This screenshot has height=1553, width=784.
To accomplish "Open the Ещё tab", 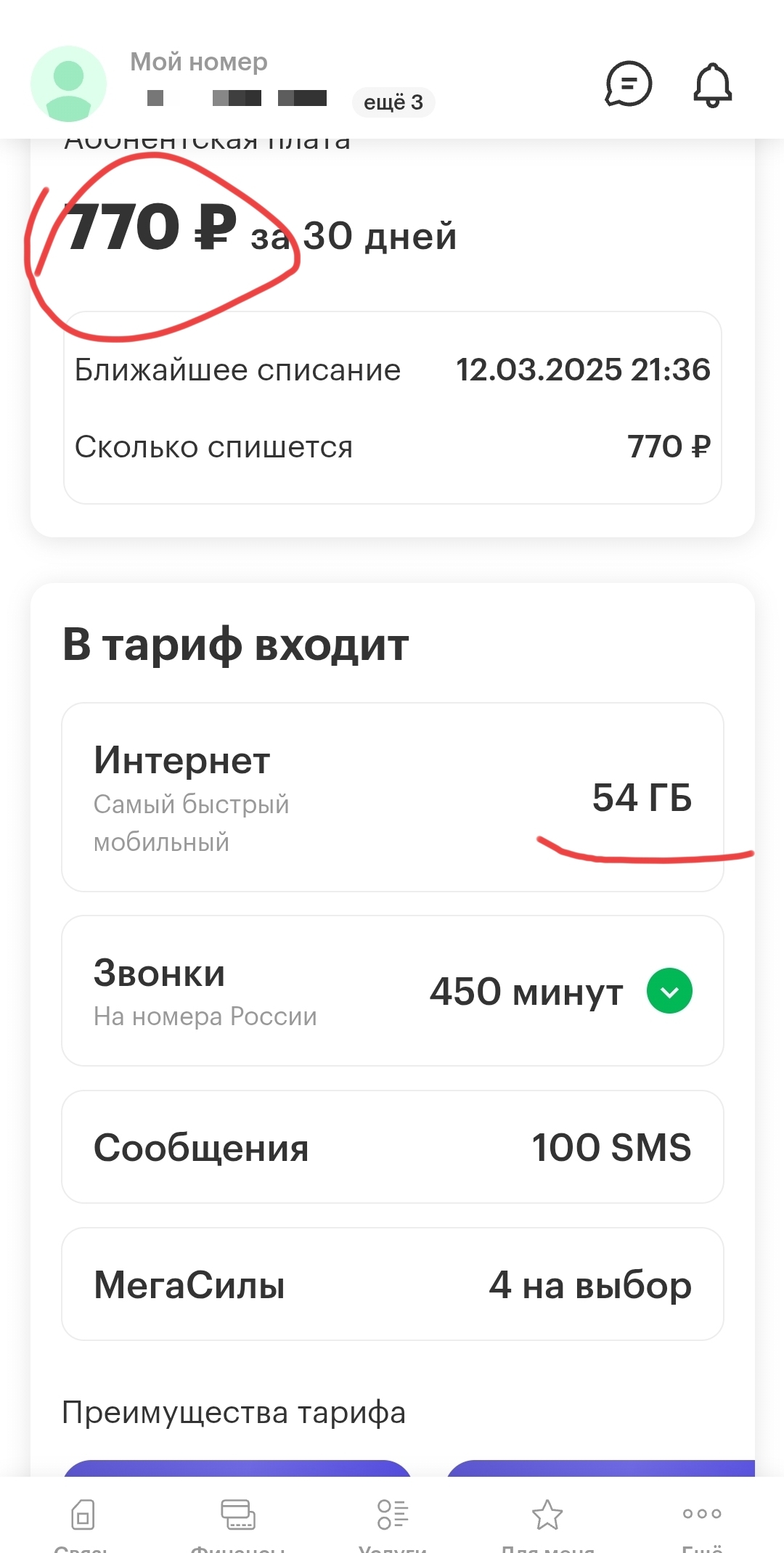I will (702, 1521).
